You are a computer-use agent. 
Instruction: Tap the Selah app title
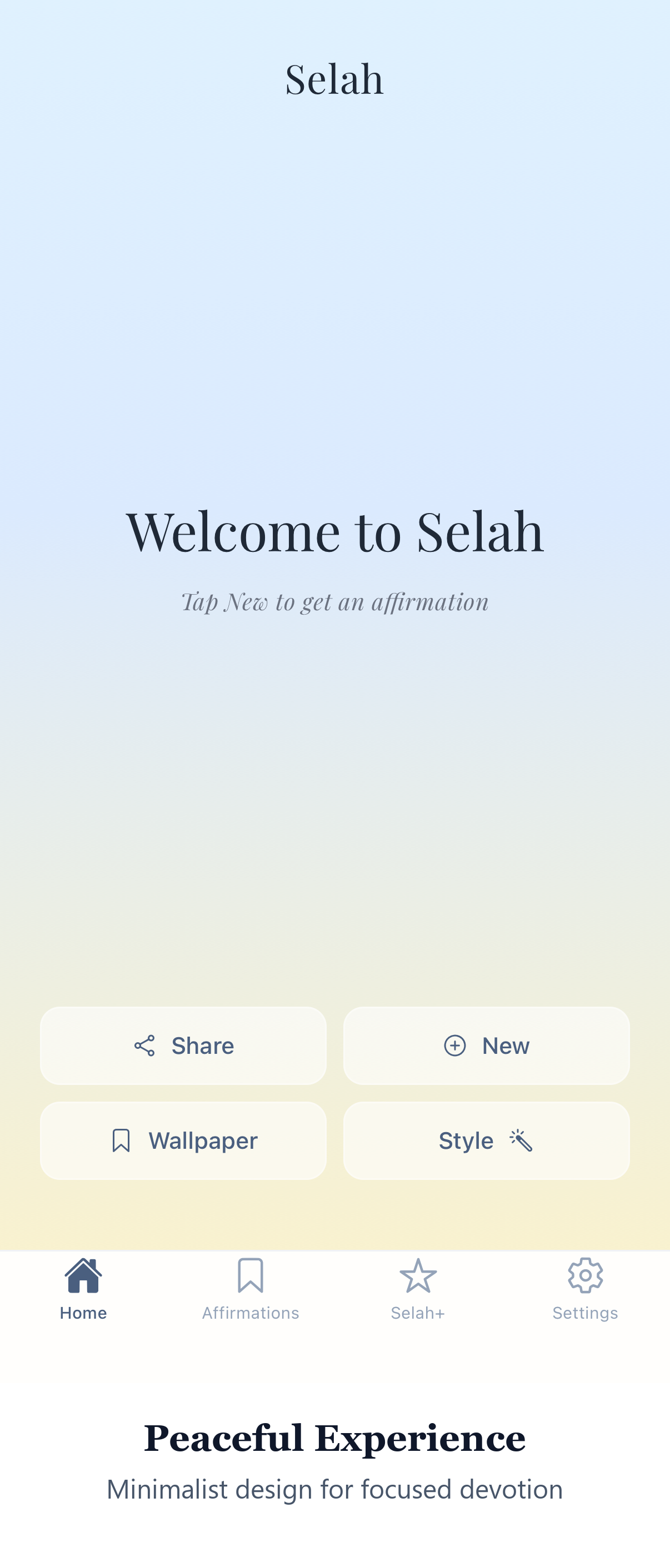[335, 78]
